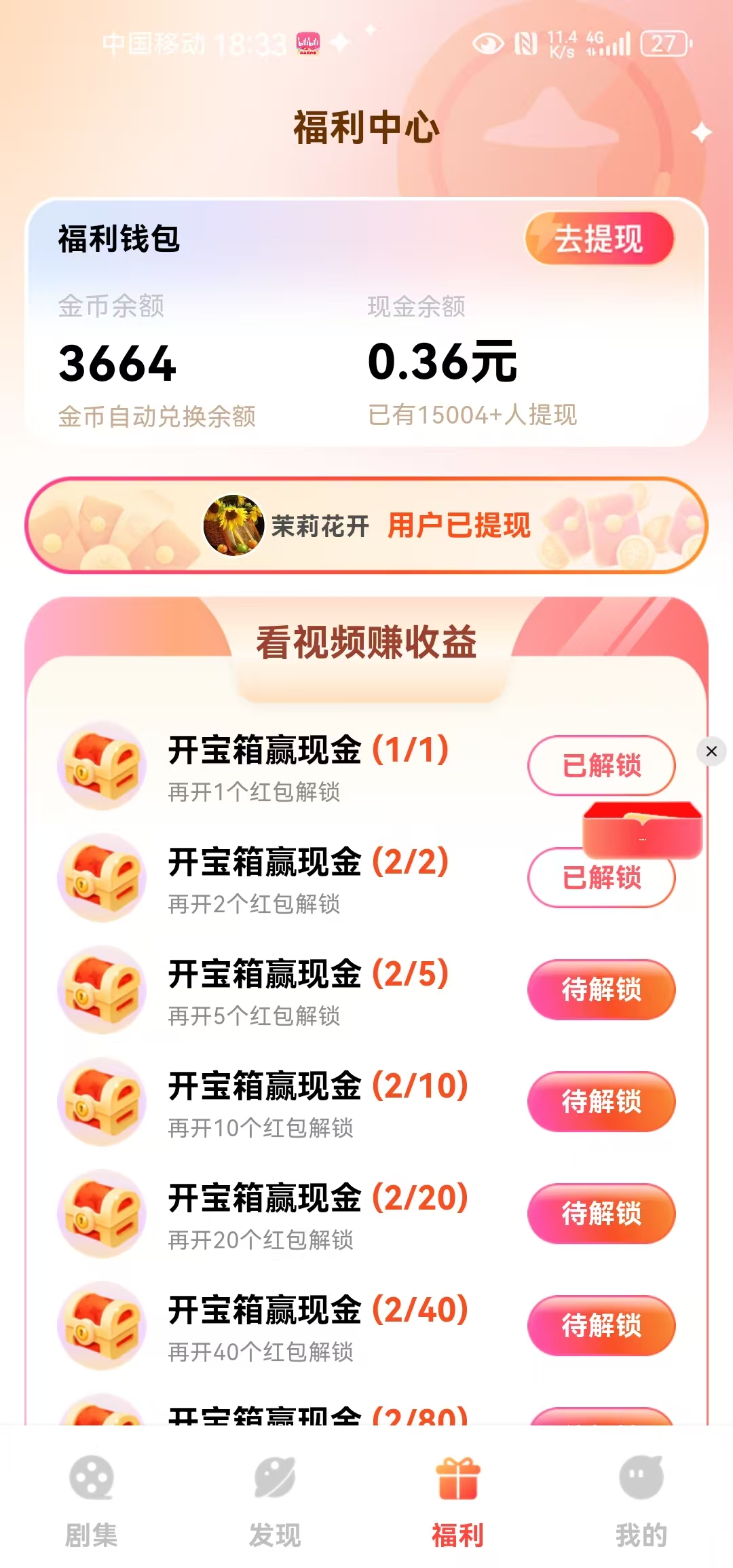
Task: Open the 用户已提现 announcement banner
Action: [366, 527]
